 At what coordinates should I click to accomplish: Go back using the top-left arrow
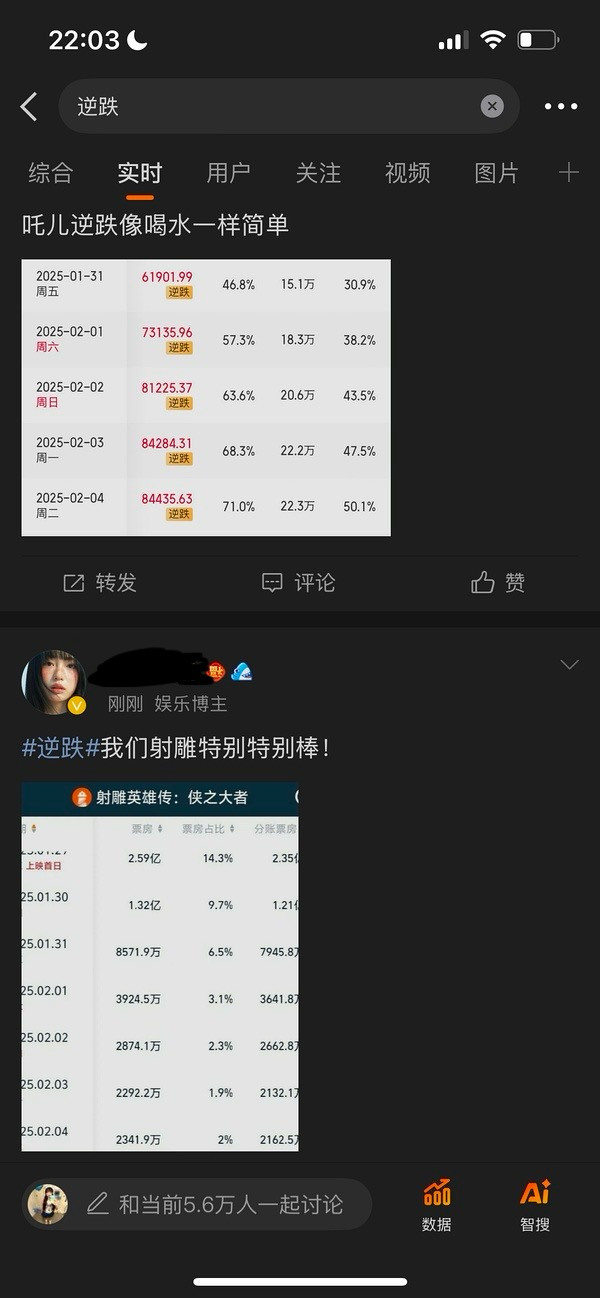click(x=29, y=107)
